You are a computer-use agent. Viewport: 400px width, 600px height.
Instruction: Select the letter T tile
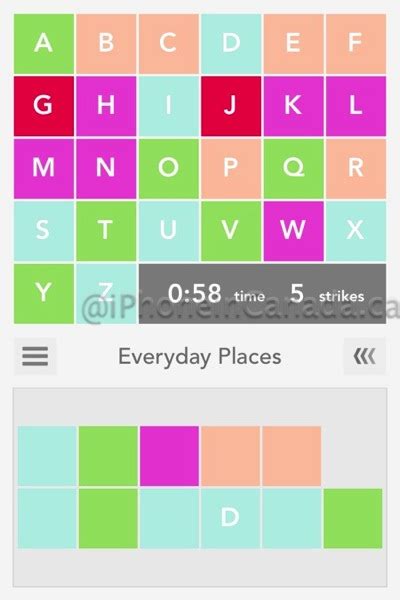click(106, 231)
